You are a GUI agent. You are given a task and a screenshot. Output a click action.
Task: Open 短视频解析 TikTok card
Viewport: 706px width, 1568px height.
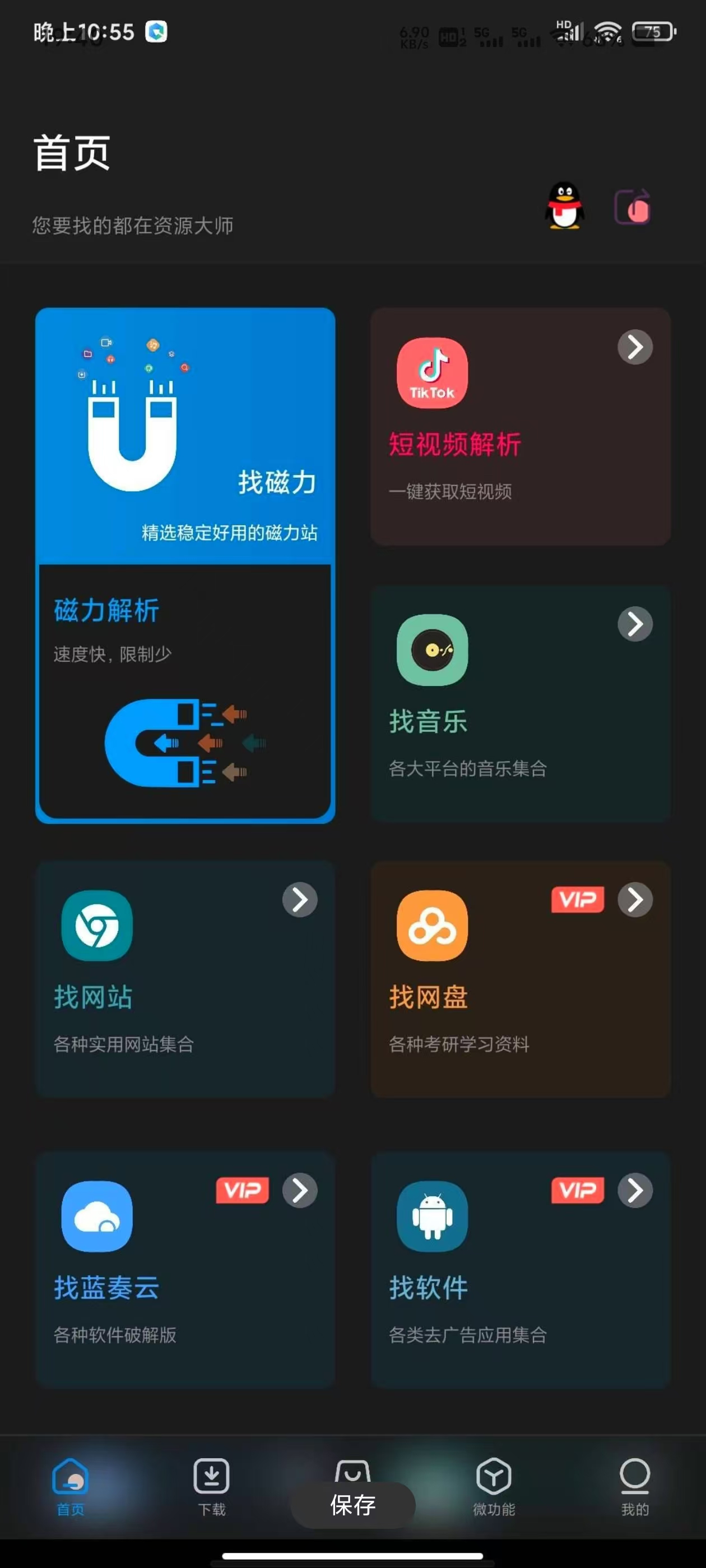[520, 426]
